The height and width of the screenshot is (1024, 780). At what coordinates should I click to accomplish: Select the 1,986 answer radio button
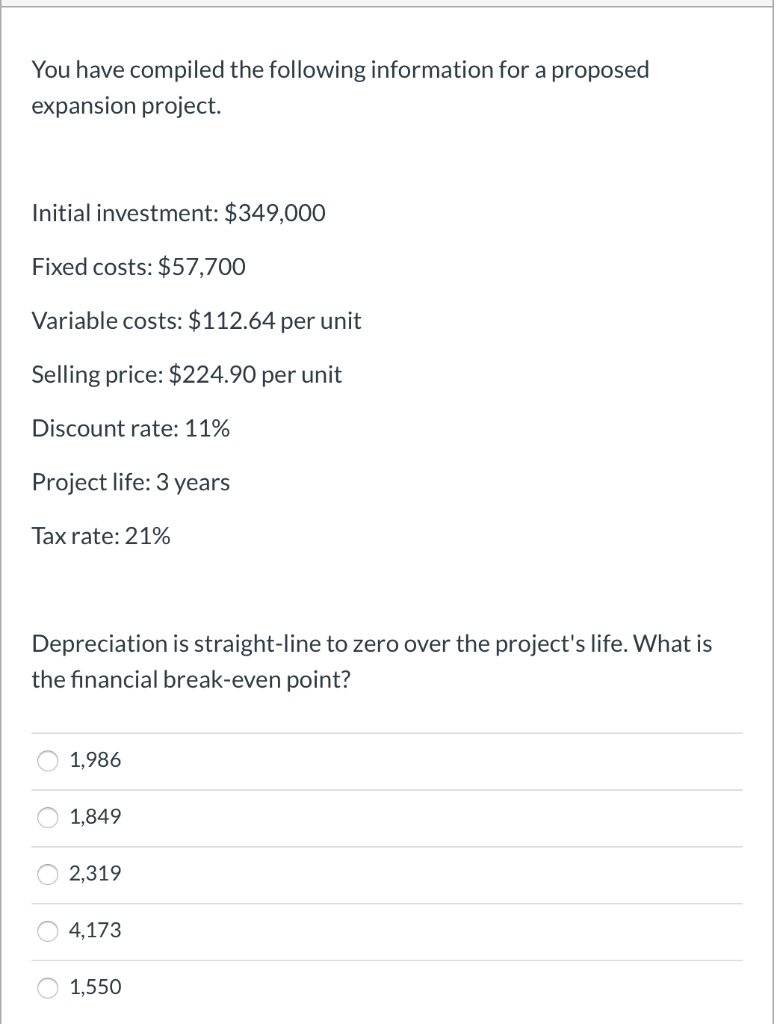[x=46, y=761]
